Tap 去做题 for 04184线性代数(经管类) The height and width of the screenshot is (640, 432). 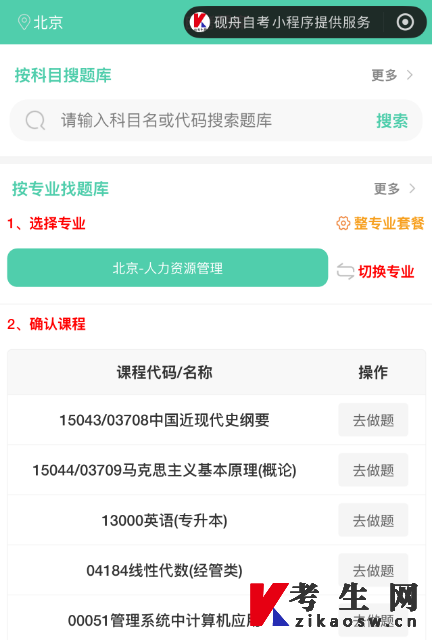(x=373, y=570)
